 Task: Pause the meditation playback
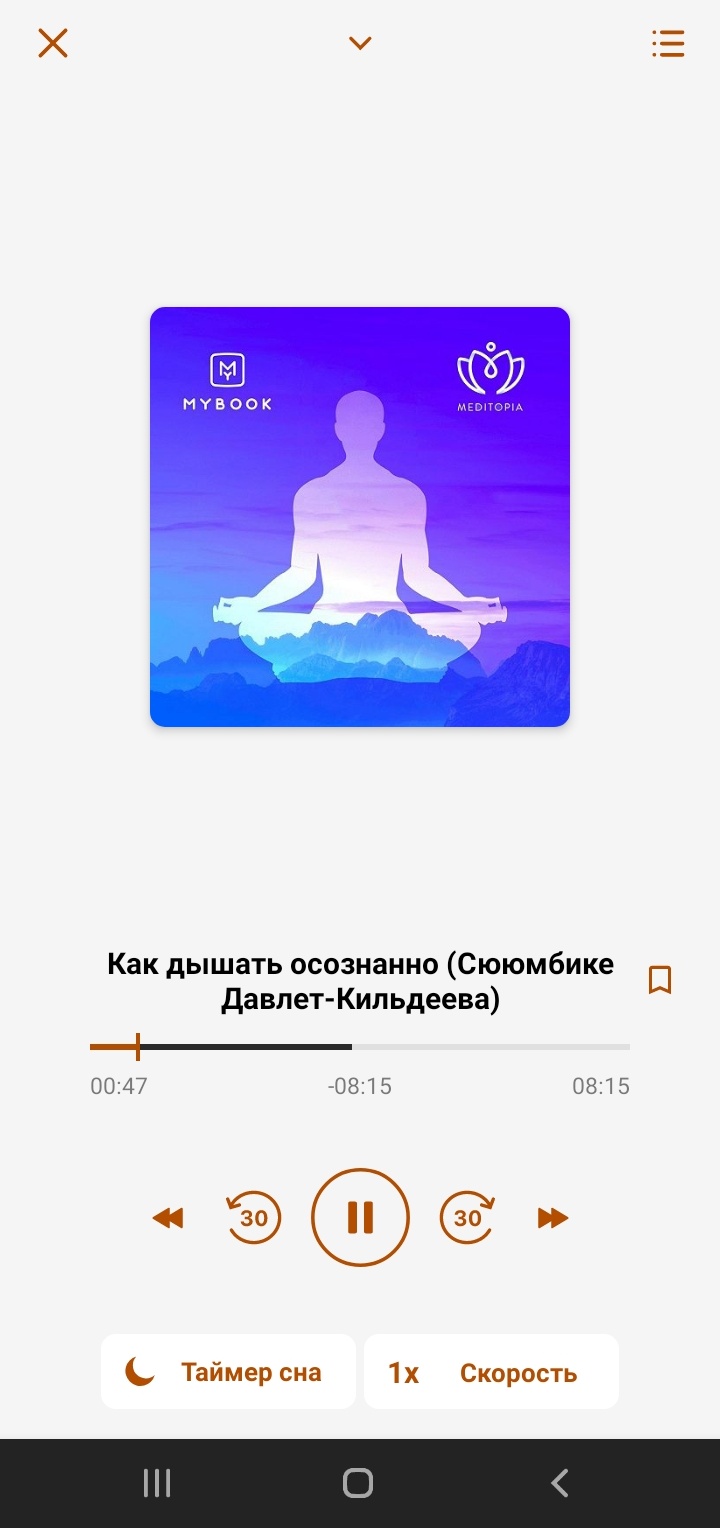click(360, 1217)
